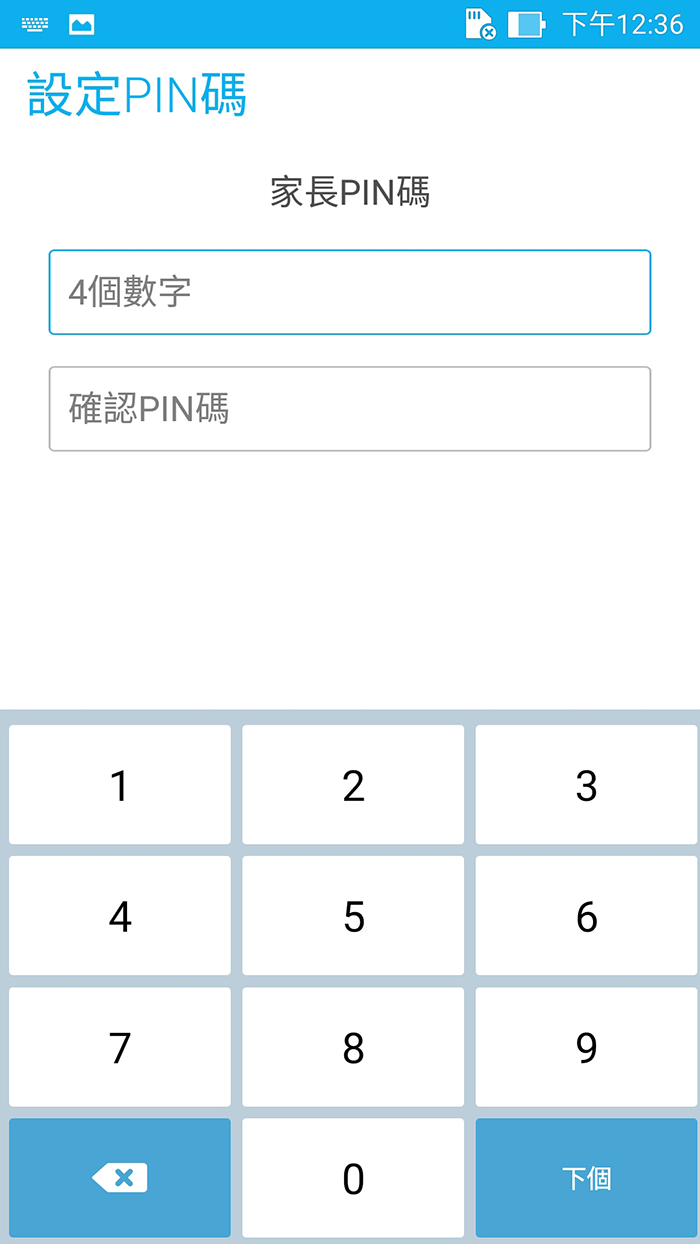Enter digit 0
Viewport: 700px width, 1244px height.
(x=353, y=1178)
